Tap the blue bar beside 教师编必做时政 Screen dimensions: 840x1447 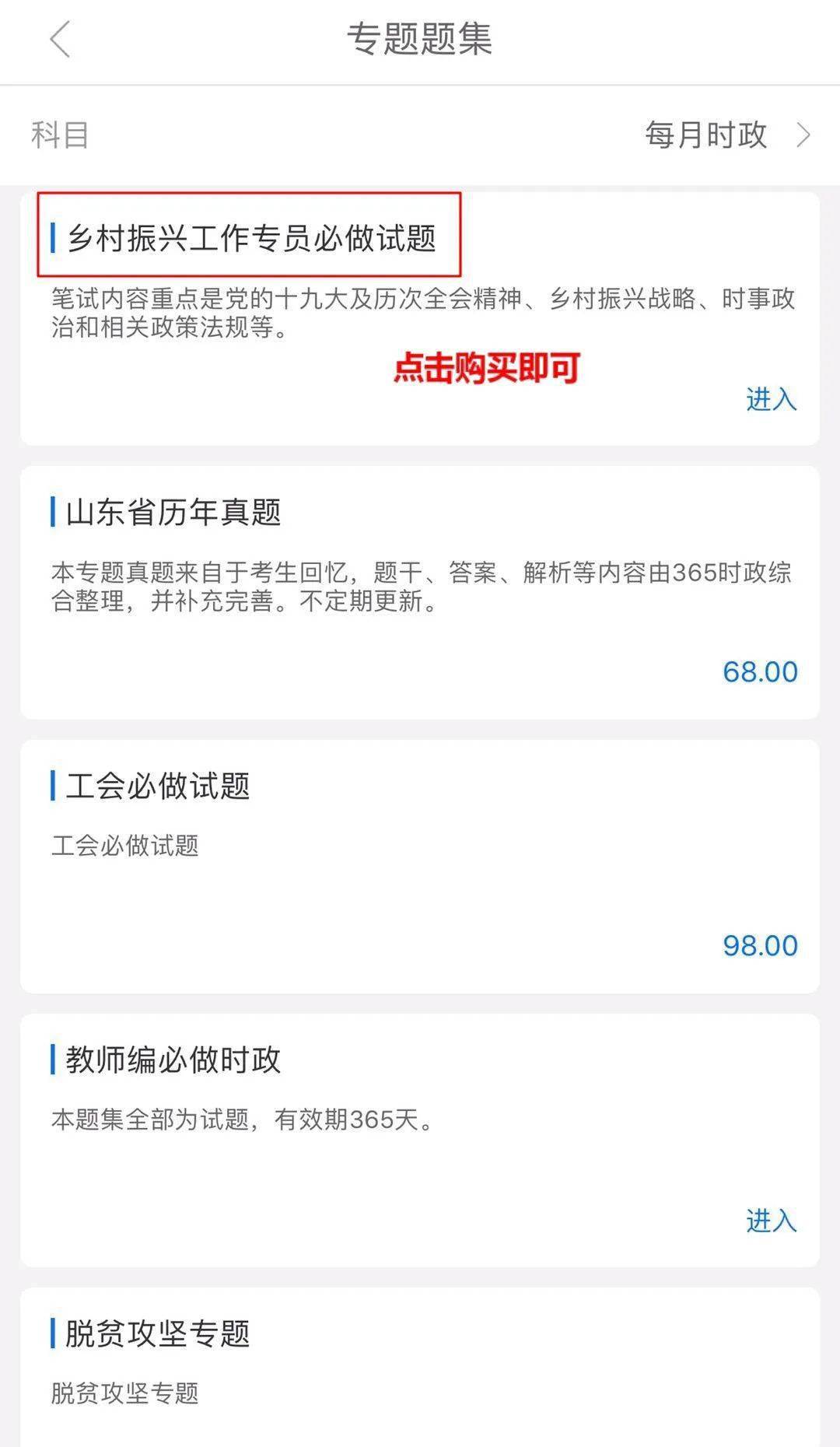[52, 1058]
